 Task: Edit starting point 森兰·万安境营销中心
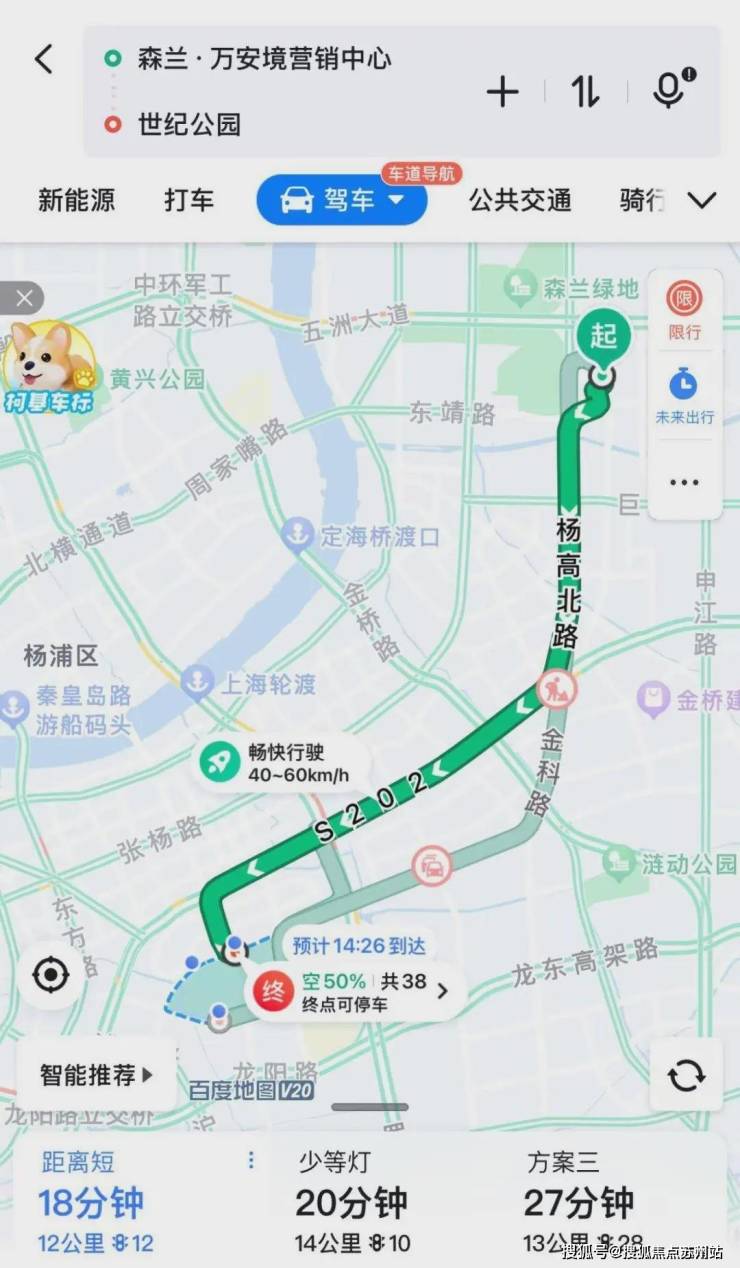pos(264,59)
